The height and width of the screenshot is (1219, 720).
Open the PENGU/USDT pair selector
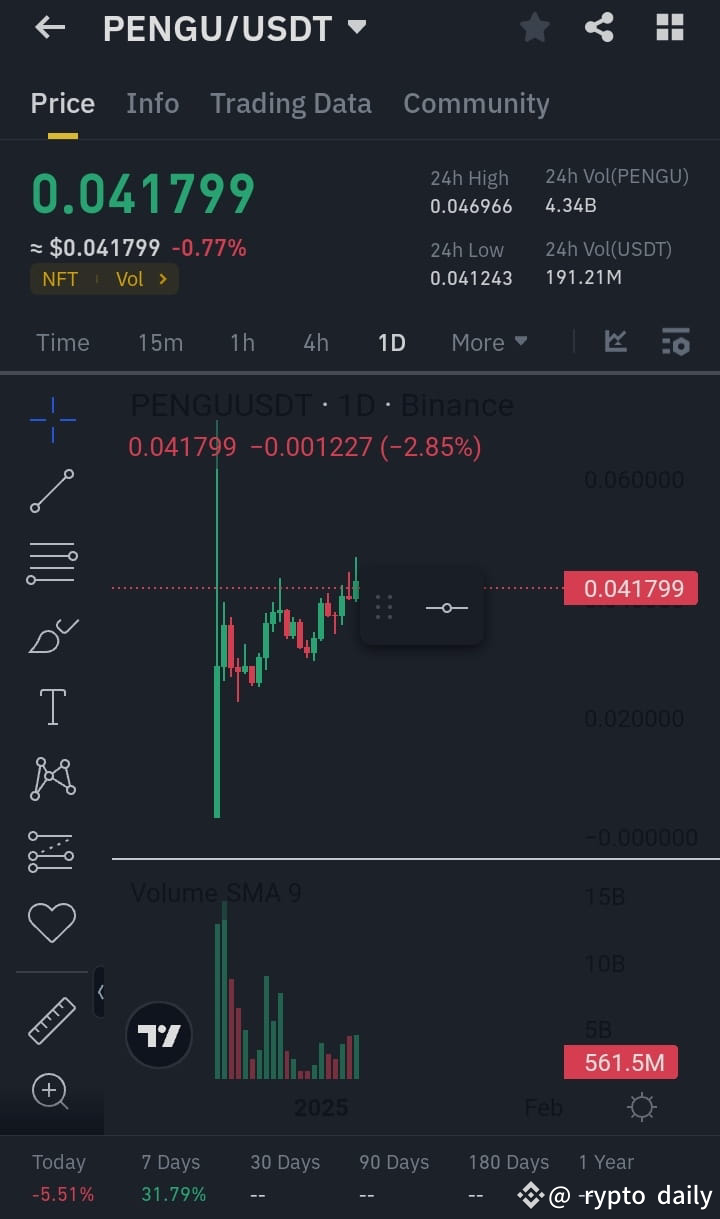[x=232, y=27]
